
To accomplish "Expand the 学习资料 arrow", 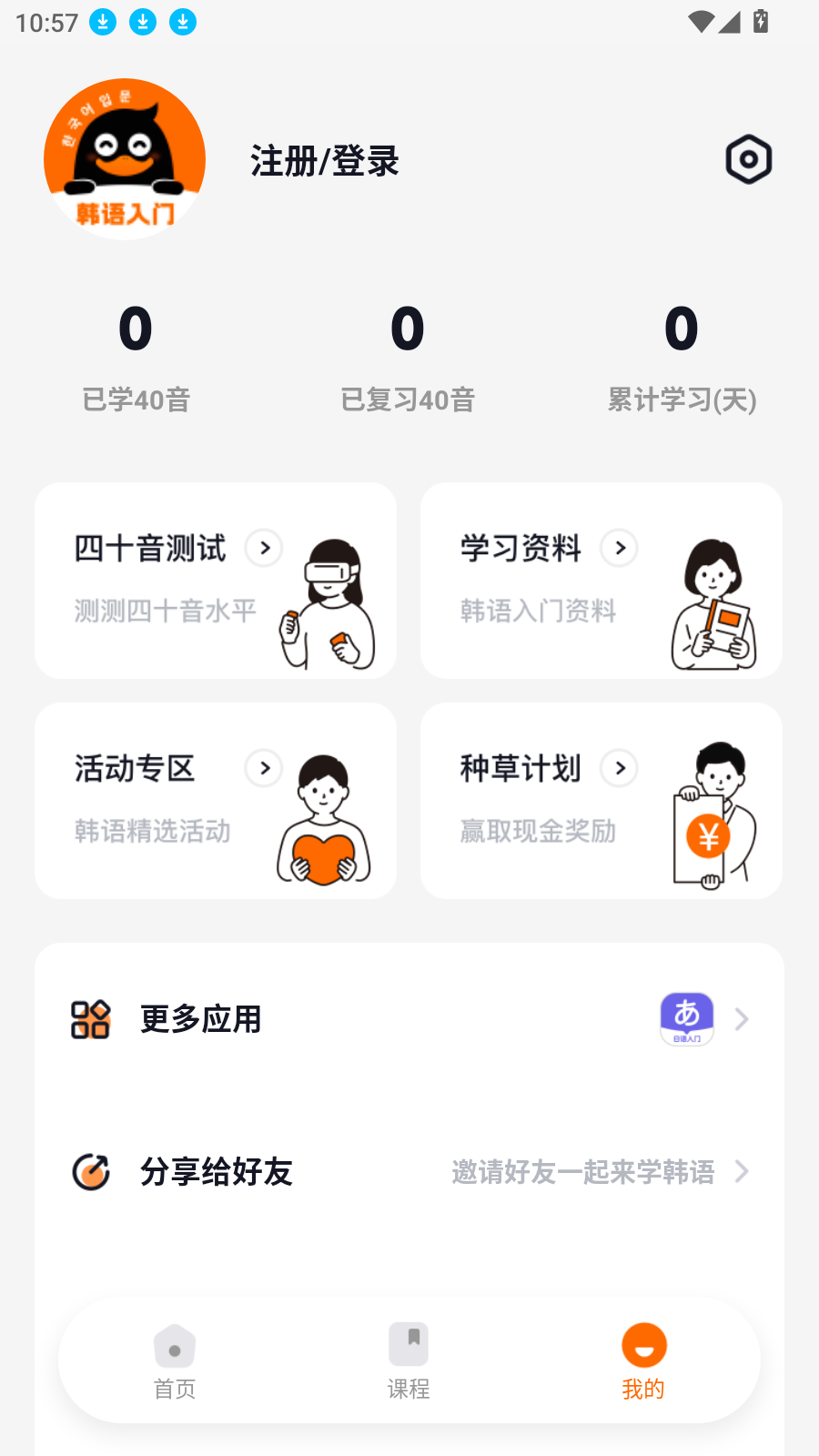I will click(x=620, y=549).
